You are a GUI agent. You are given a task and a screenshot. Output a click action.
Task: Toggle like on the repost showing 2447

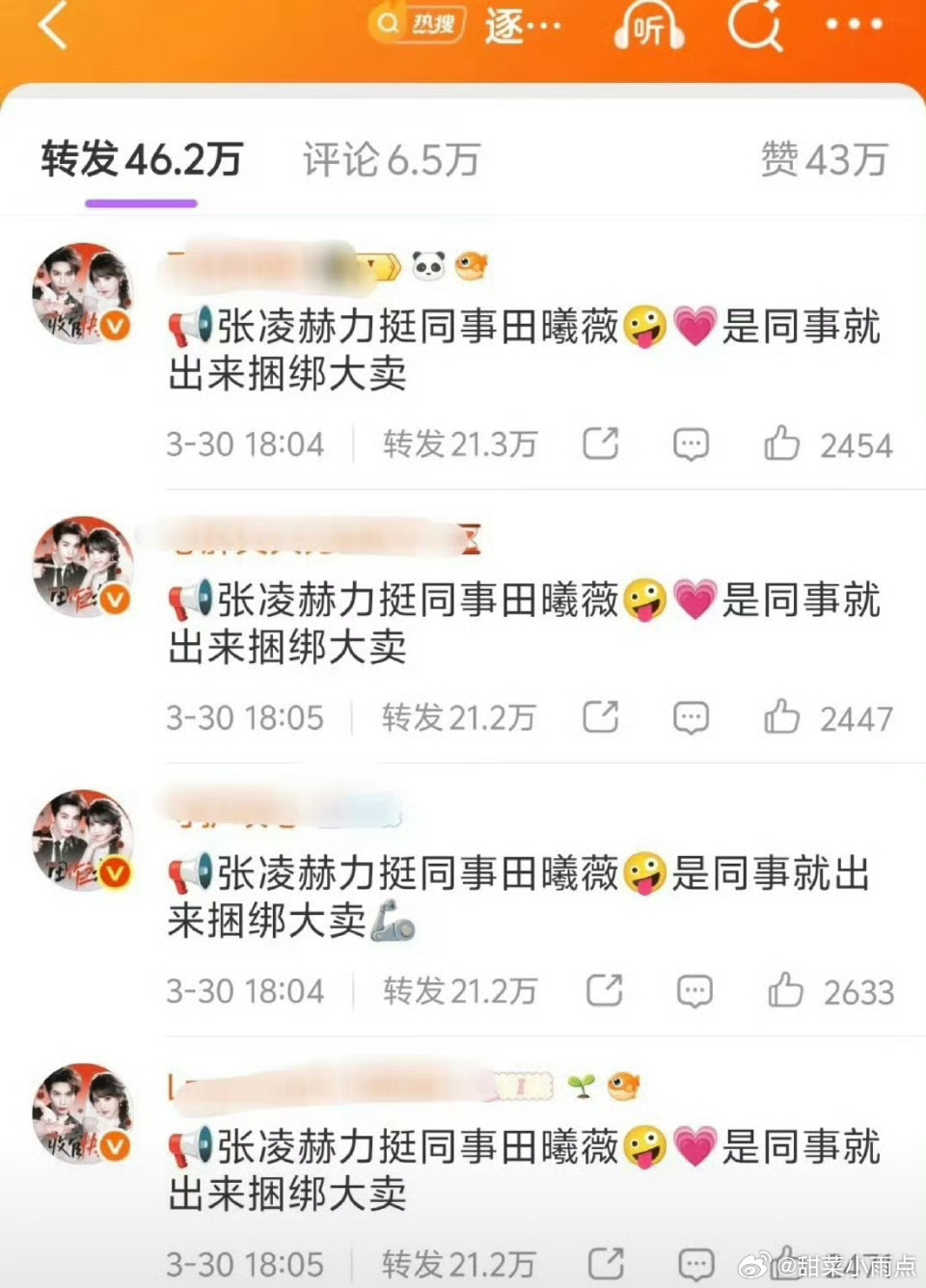(x=783, y=717)
